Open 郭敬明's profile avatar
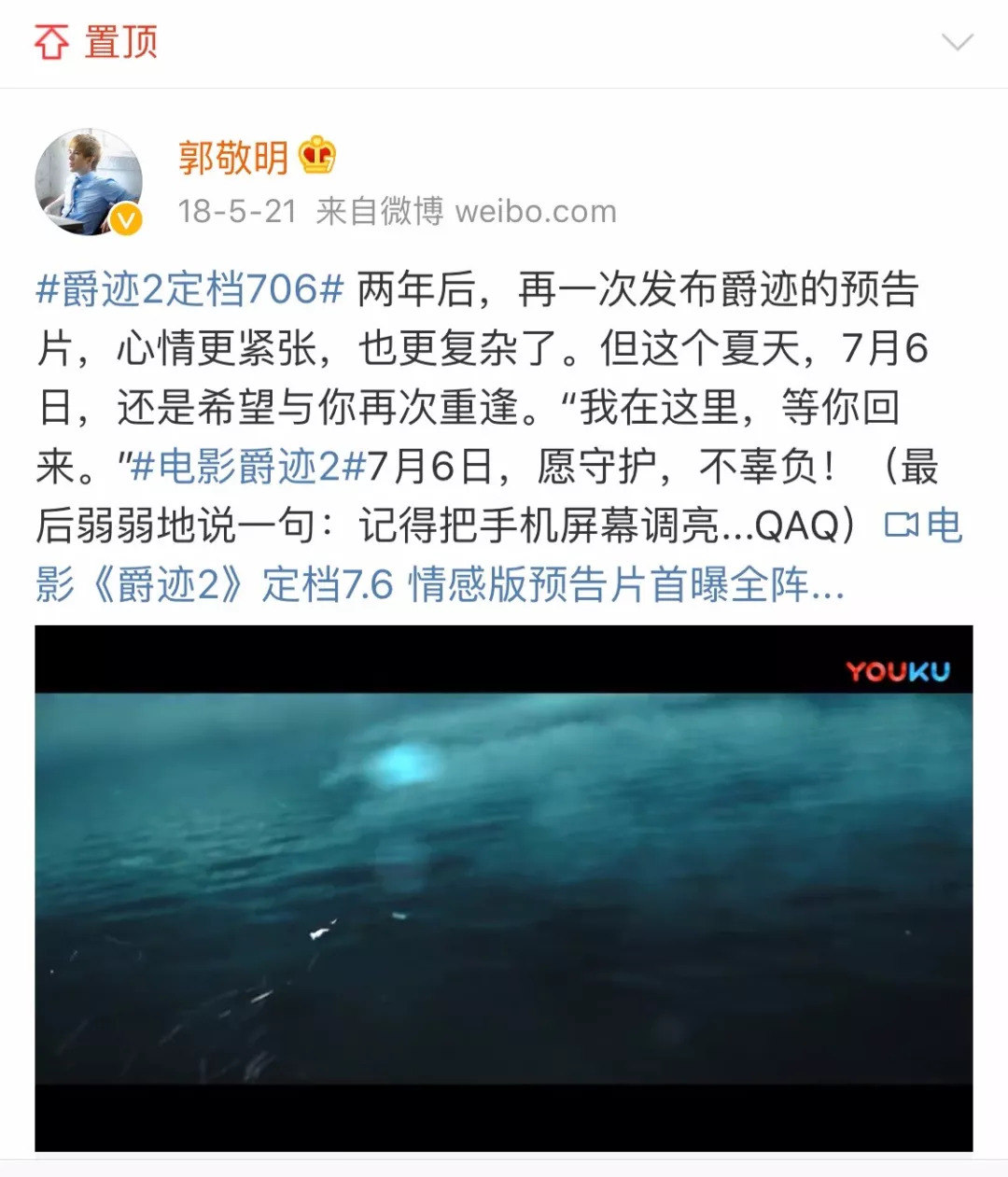Viewport: 1008px width, 1177px height. click(90, 181)
